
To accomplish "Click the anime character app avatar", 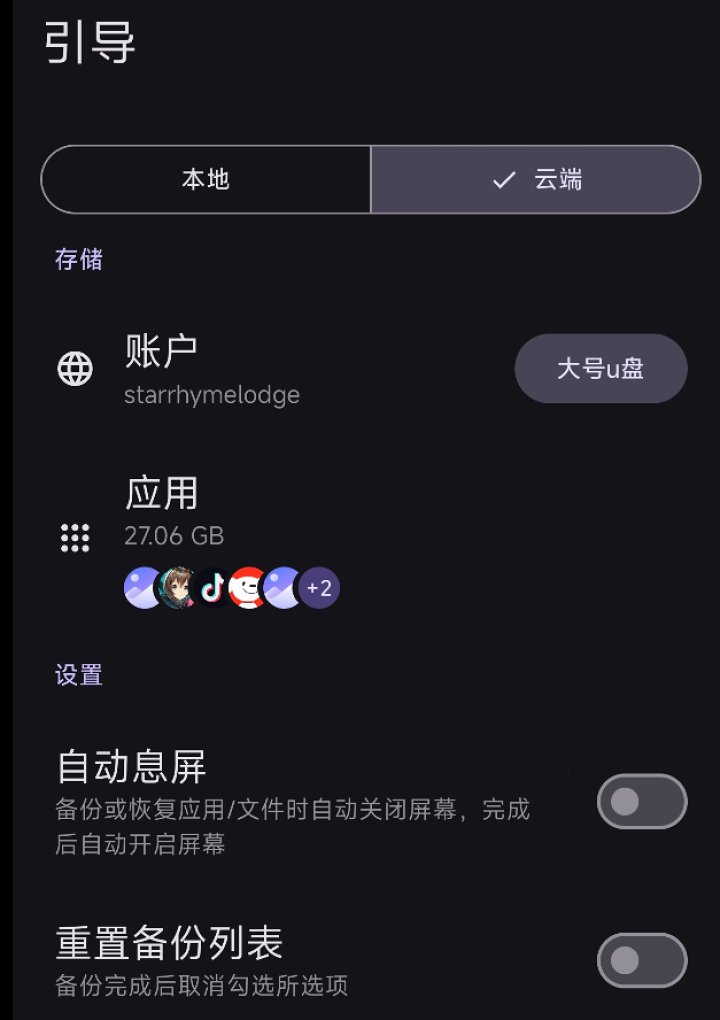I will (176, 588).
